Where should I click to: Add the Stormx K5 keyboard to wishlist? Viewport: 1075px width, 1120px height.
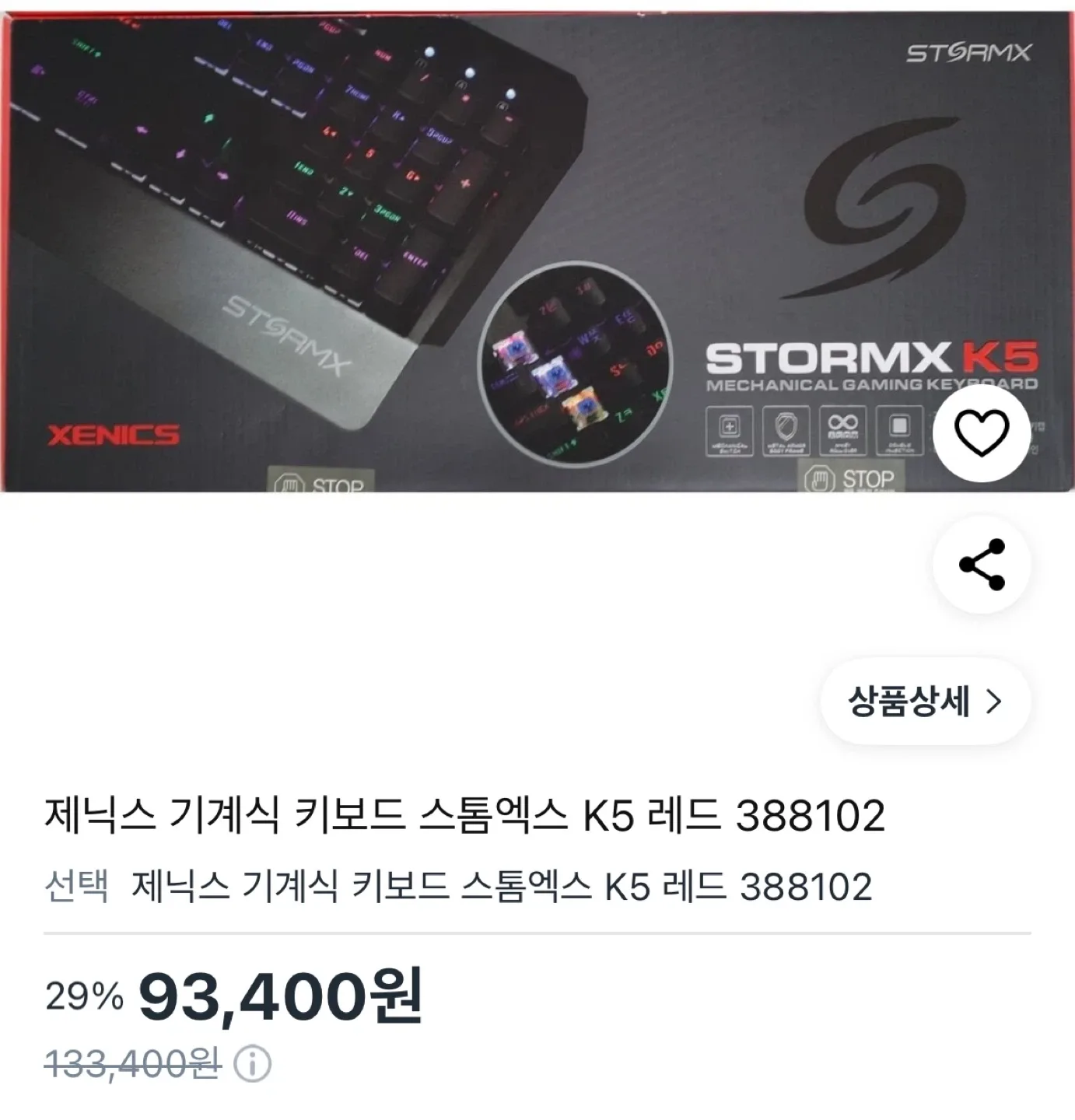[982, 434]
